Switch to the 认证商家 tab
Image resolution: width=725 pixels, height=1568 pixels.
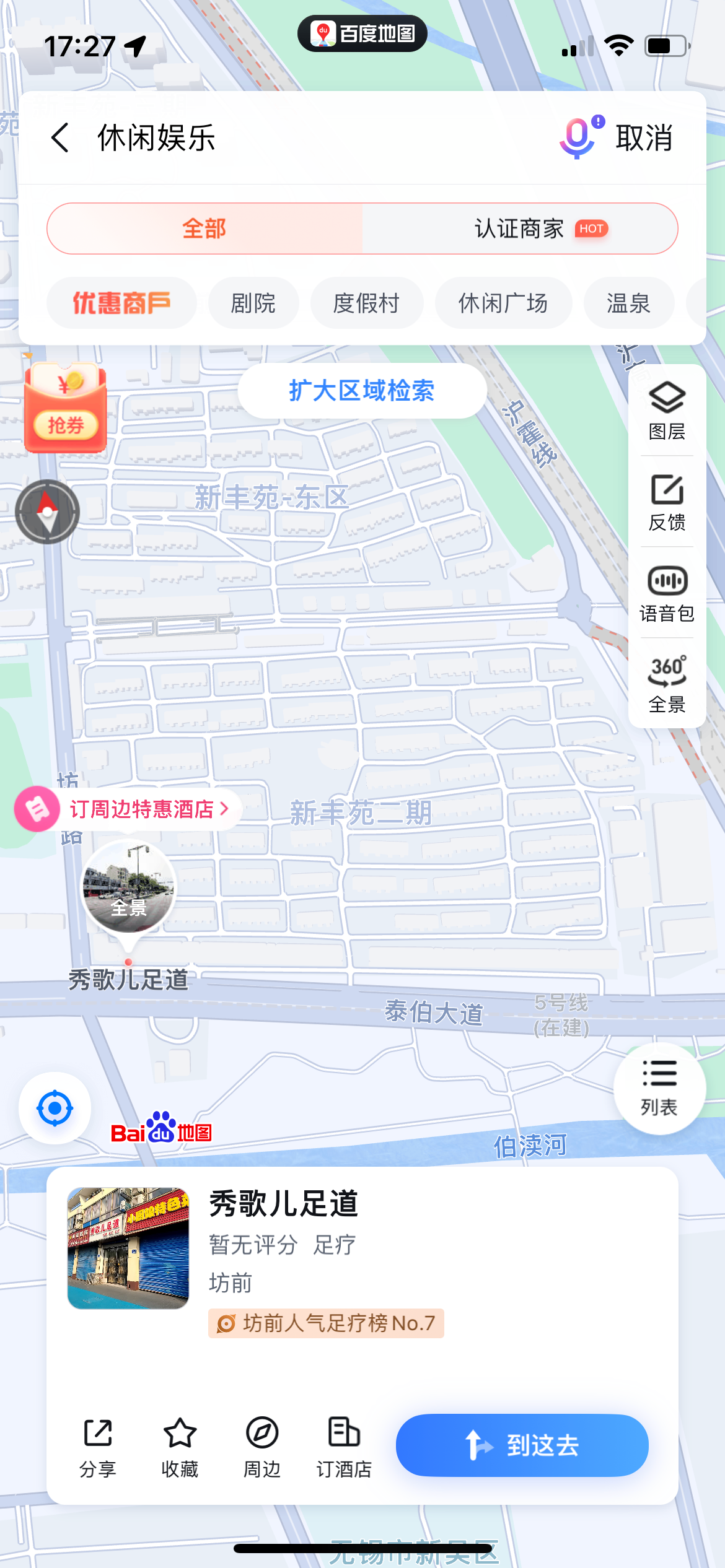point(519,229)
